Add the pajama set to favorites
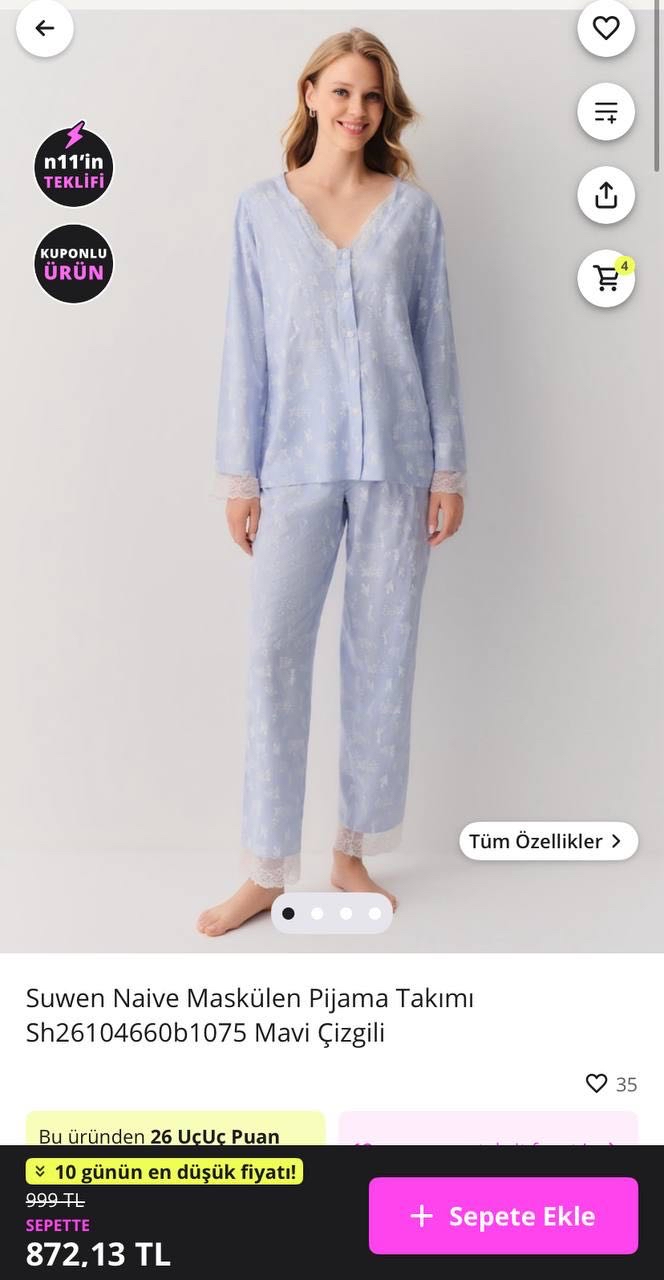664x1280 pixels. 606,28
